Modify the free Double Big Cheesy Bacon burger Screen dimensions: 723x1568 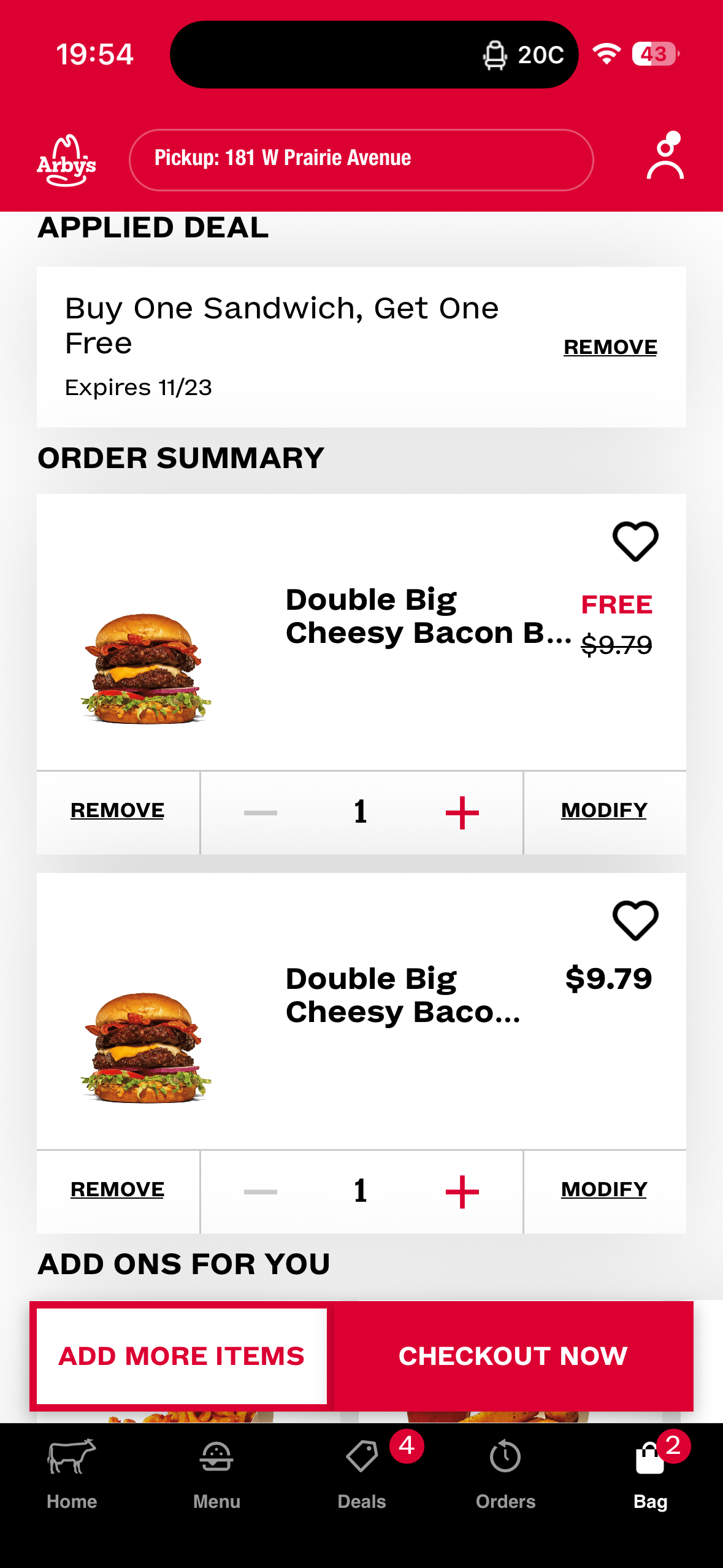point(603,810)
